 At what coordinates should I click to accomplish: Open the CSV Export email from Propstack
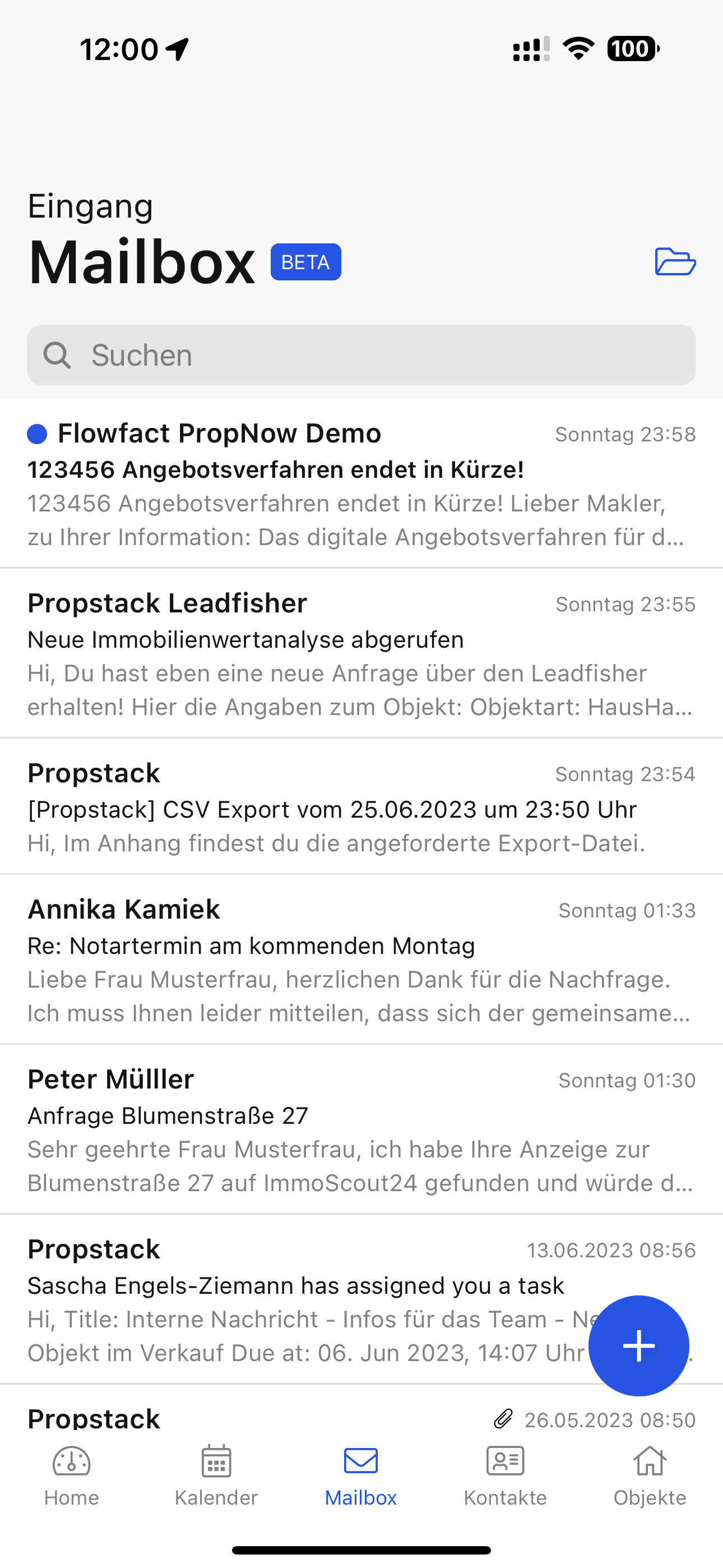[x=361, y=807]
